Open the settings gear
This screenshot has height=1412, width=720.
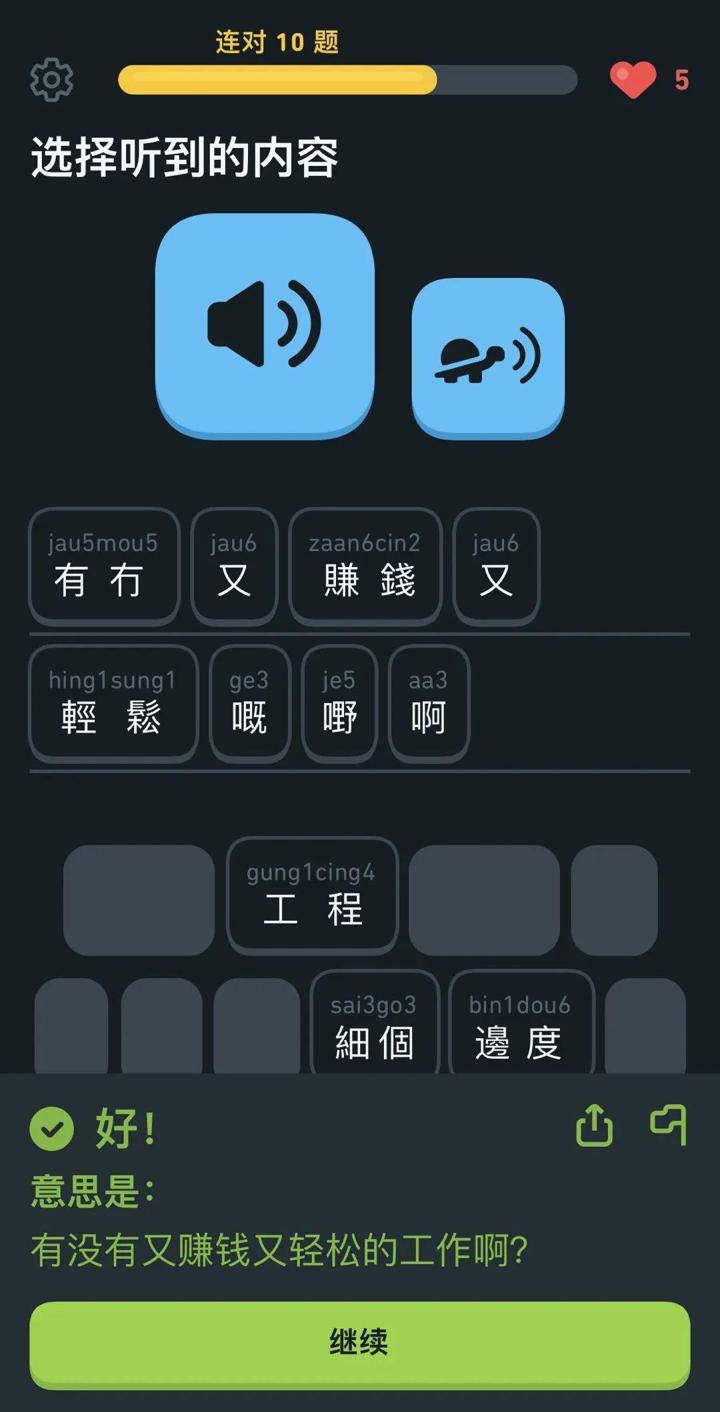pyautogui.click(x=52, y=79)
